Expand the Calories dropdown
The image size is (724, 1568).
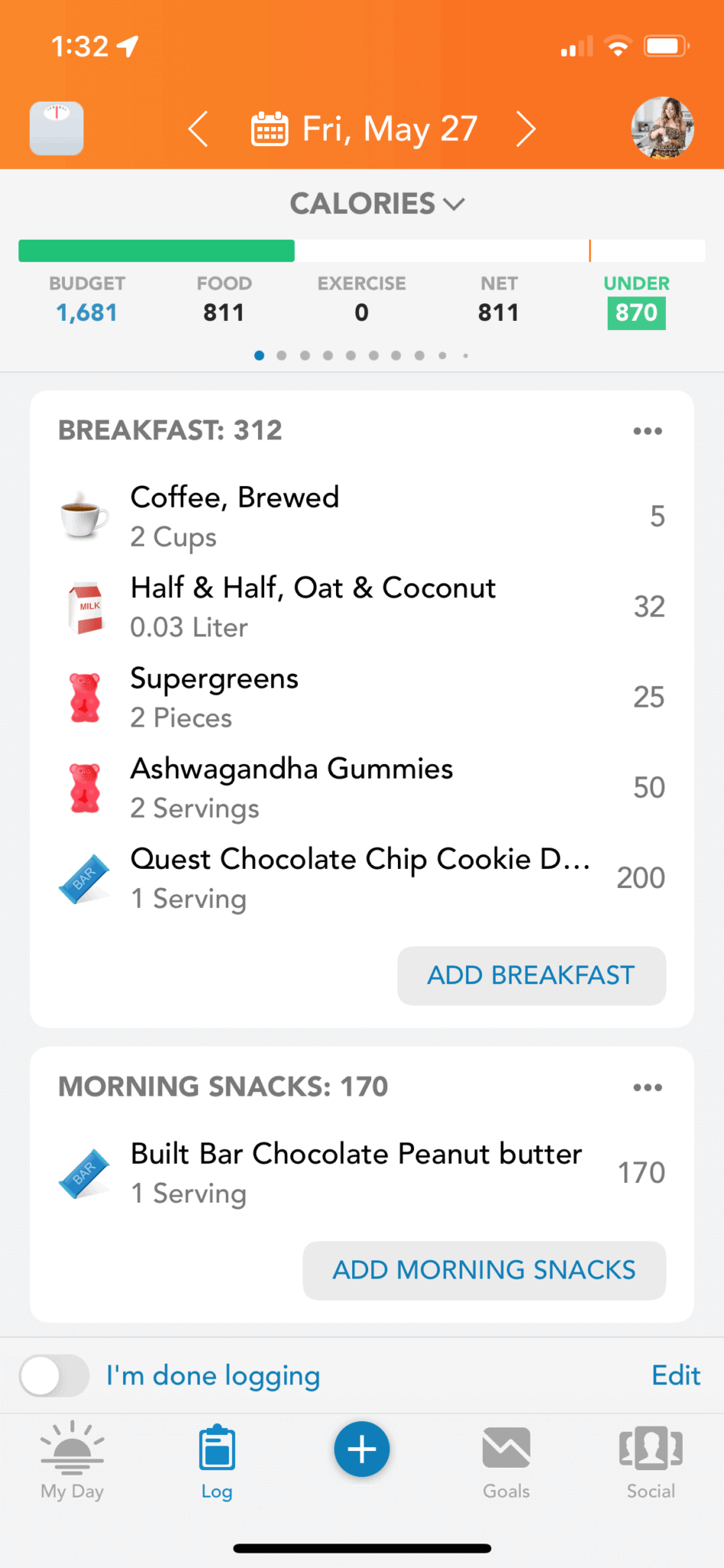click(x=377, y=204)
